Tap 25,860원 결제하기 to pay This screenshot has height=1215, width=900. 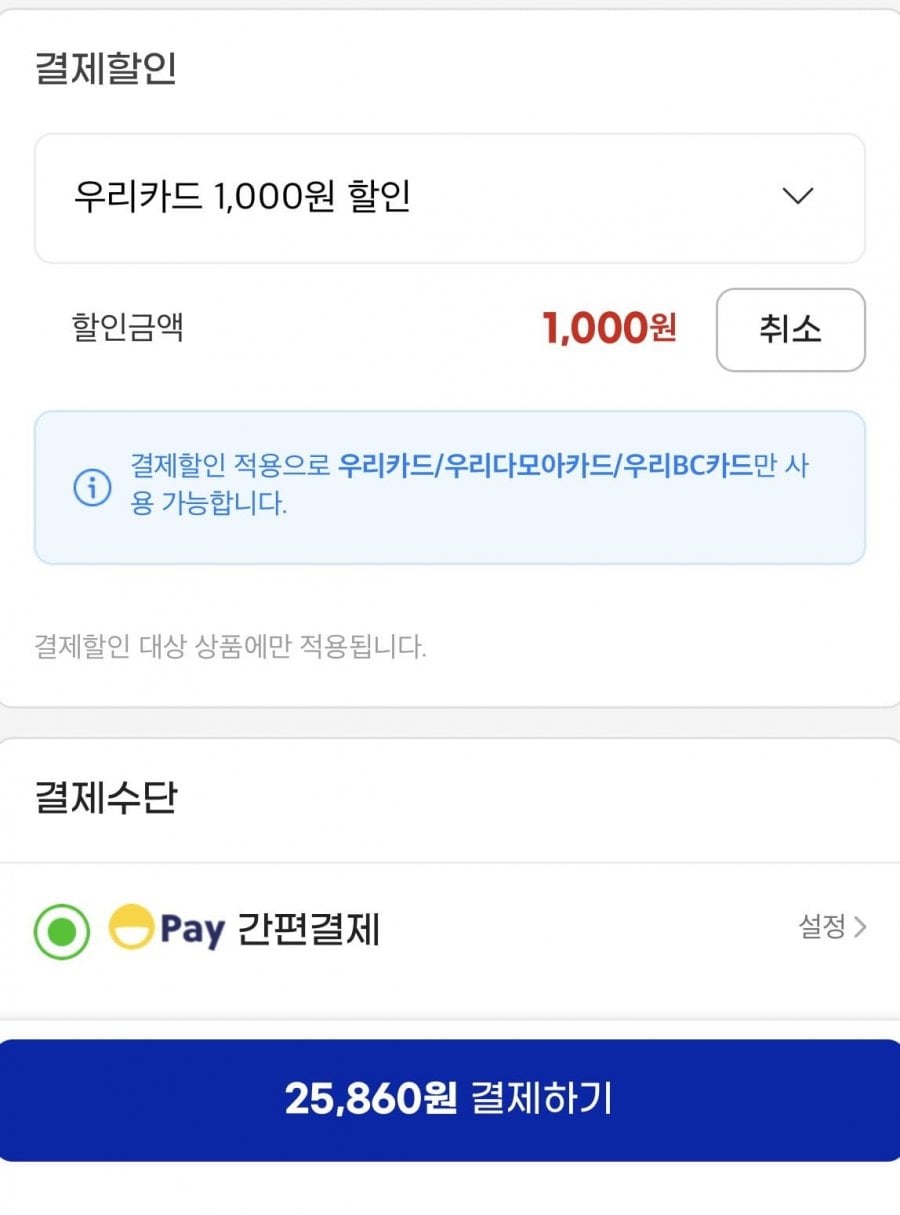[450, 1099]
